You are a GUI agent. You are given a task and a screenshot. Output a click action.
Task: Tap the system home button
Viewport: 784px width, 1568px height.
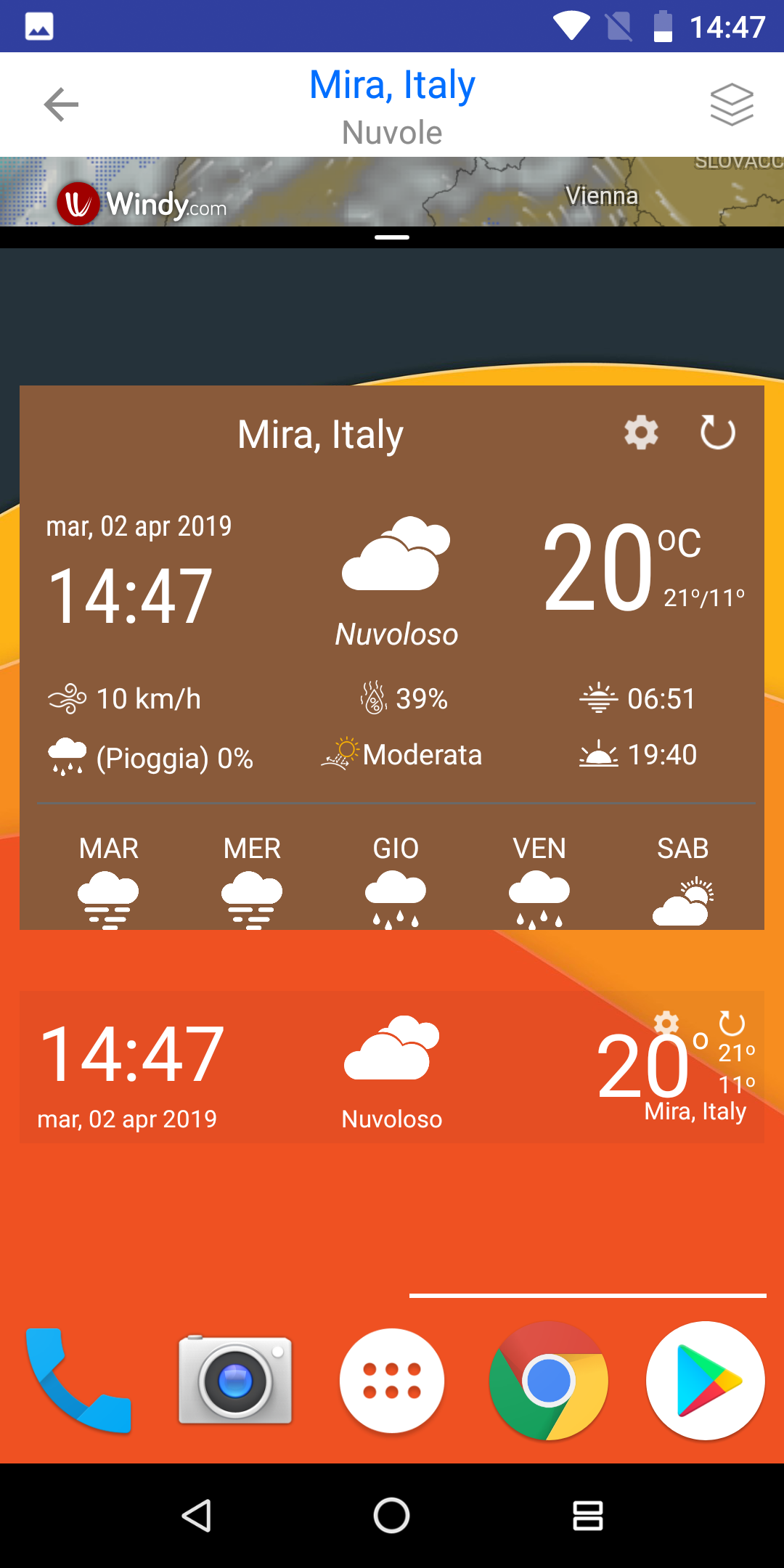click(x=392, y=1516)
